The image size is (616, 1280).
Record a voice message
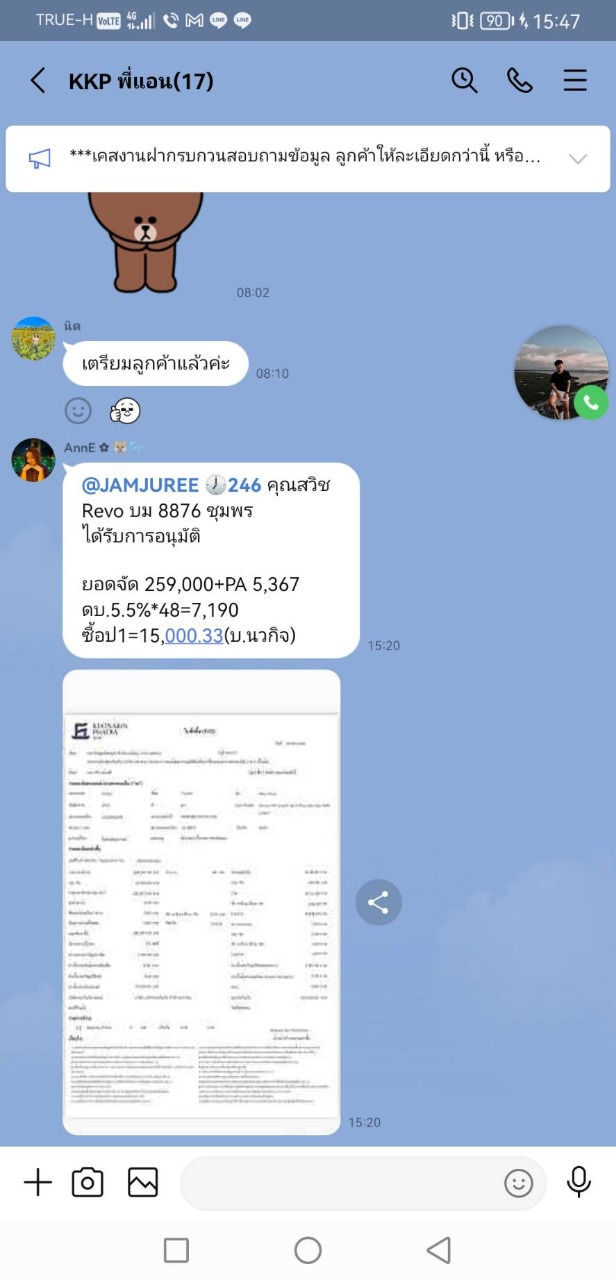(578, 1182)
